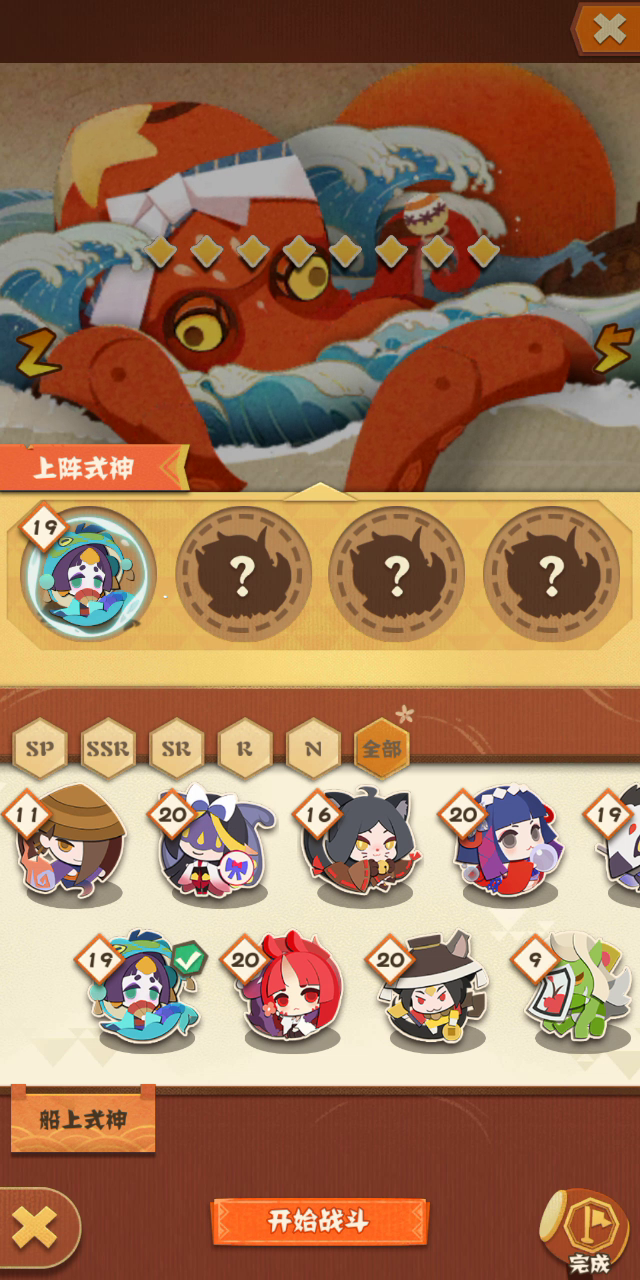
Task: Close the screen with top X button
Action: [608, 29]
